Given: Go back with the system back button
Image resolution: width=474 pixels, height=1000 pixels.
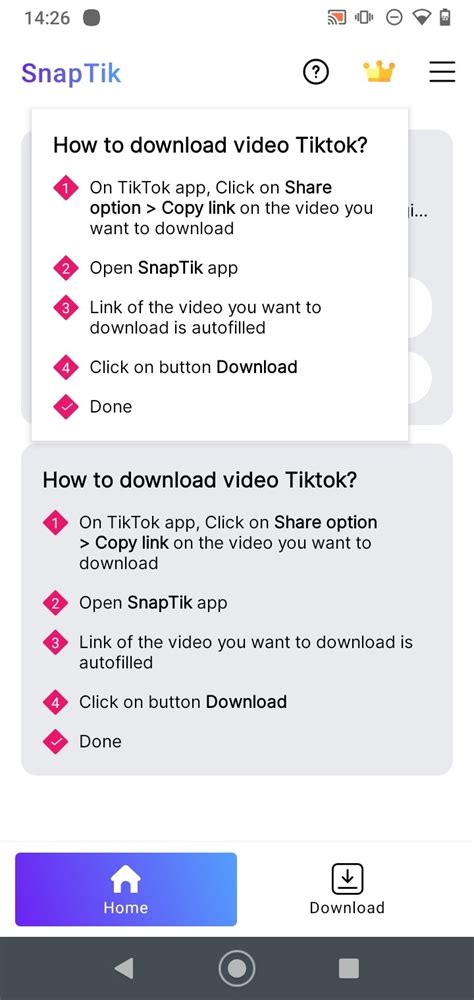Looking at the screenshot, I should click(x=124, y=968).
